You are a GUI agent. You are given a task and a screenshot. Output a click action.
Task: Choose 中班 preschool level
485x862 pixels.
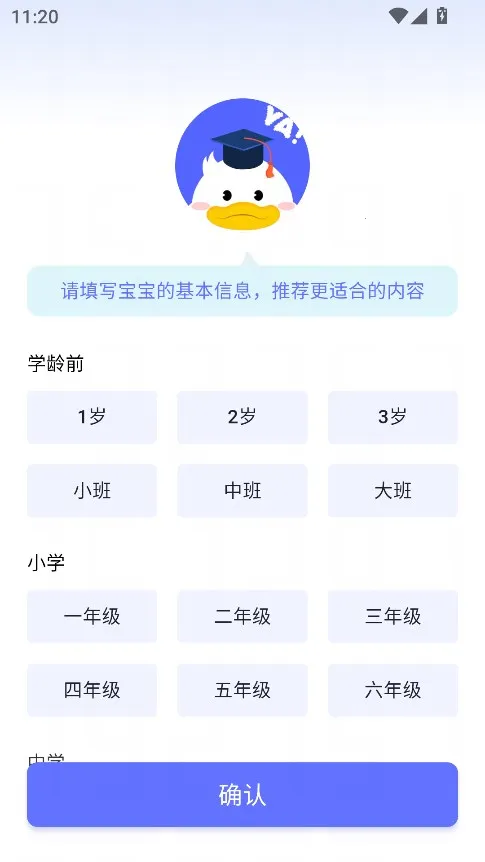(242, 490)
